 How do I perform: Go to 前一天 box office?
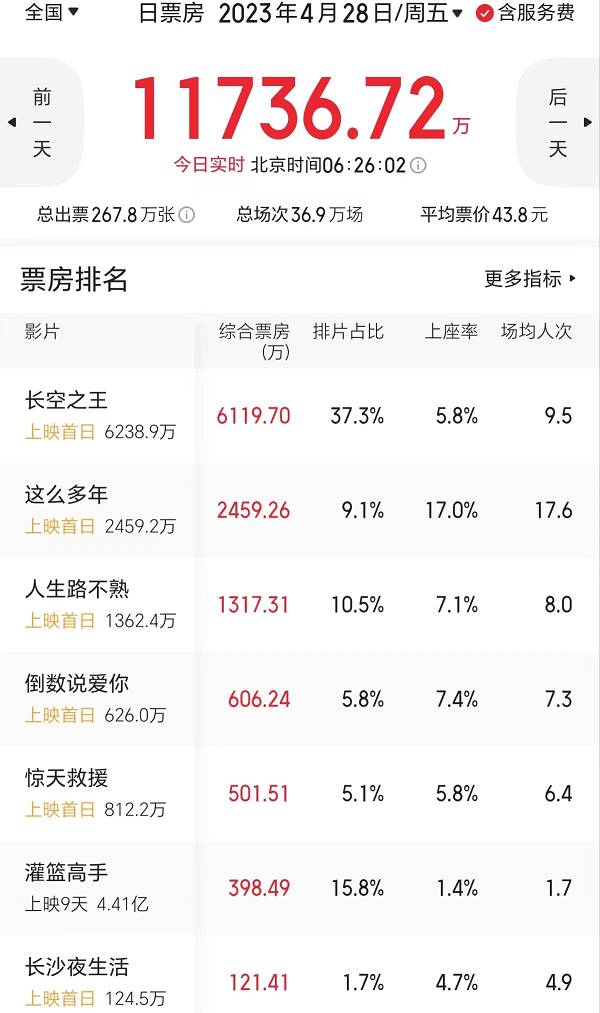[x=41, y=123]
